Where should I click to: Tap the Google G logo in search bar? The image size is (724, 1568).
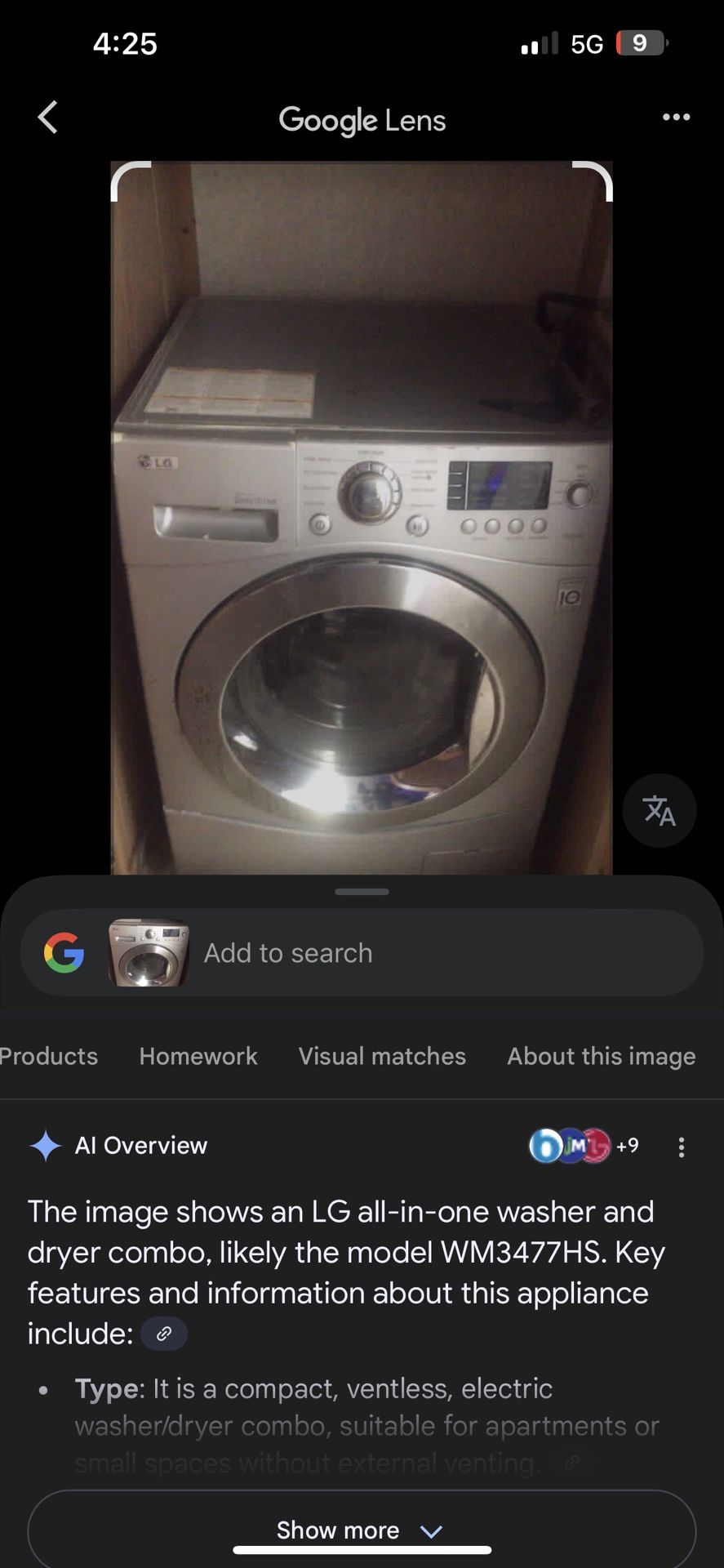click(x=64, y=952)
